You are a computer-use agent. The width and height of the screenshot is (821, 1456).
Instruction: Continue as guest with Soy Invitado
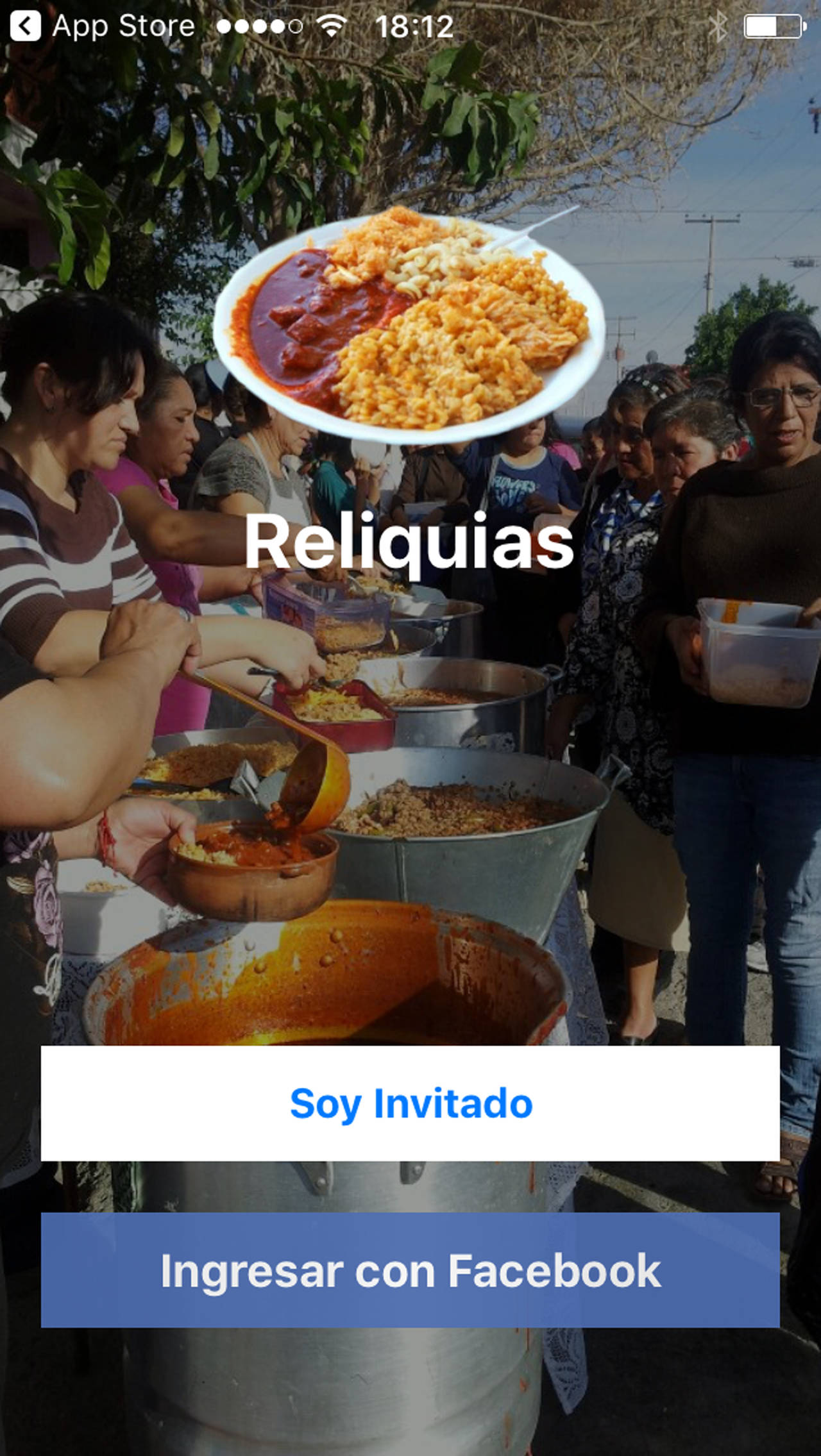tap(410, 1103)
